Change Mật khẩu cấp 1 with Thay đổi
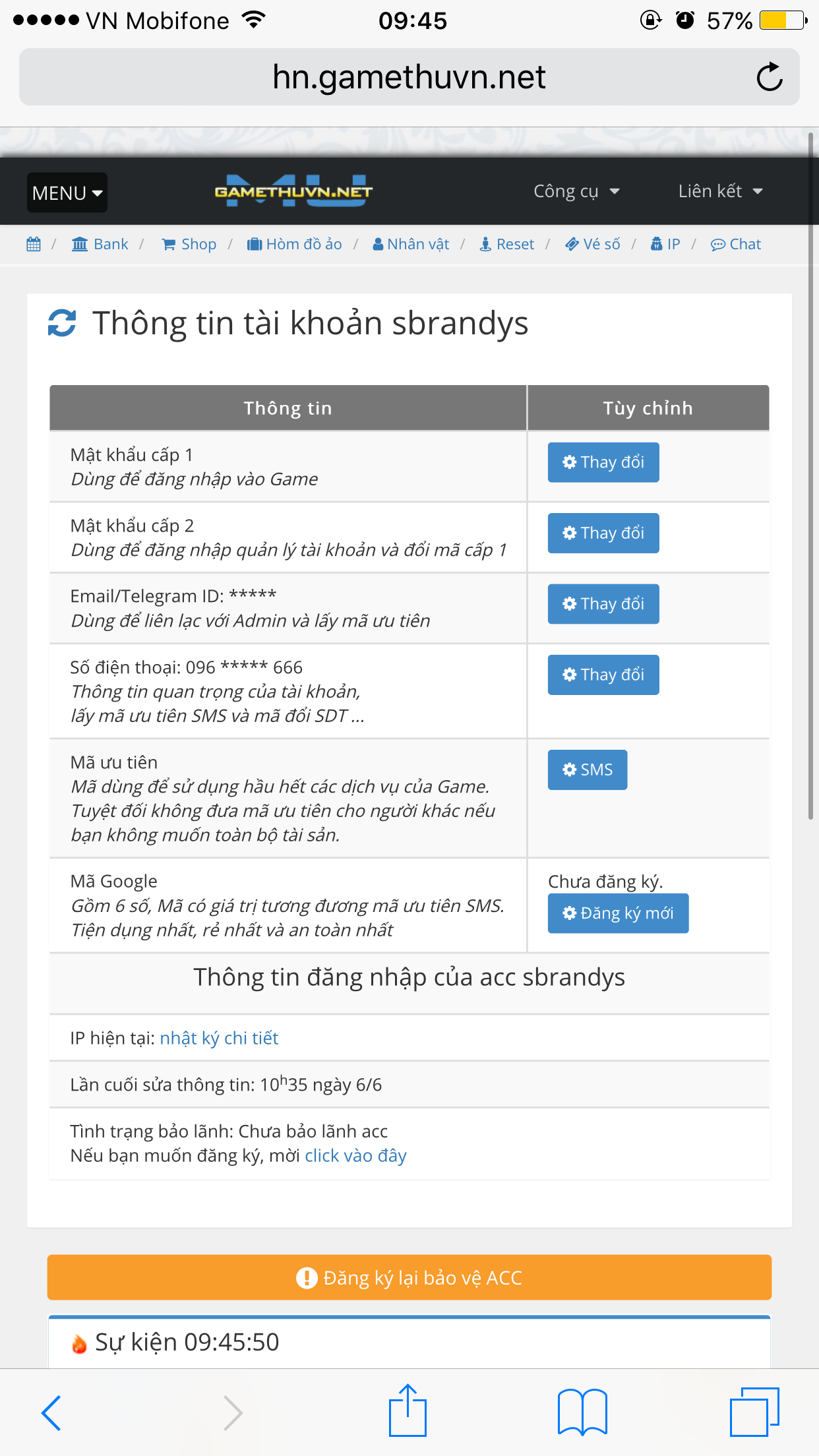819x1456 pixels. pyautogui.click(x=603, y=462)
